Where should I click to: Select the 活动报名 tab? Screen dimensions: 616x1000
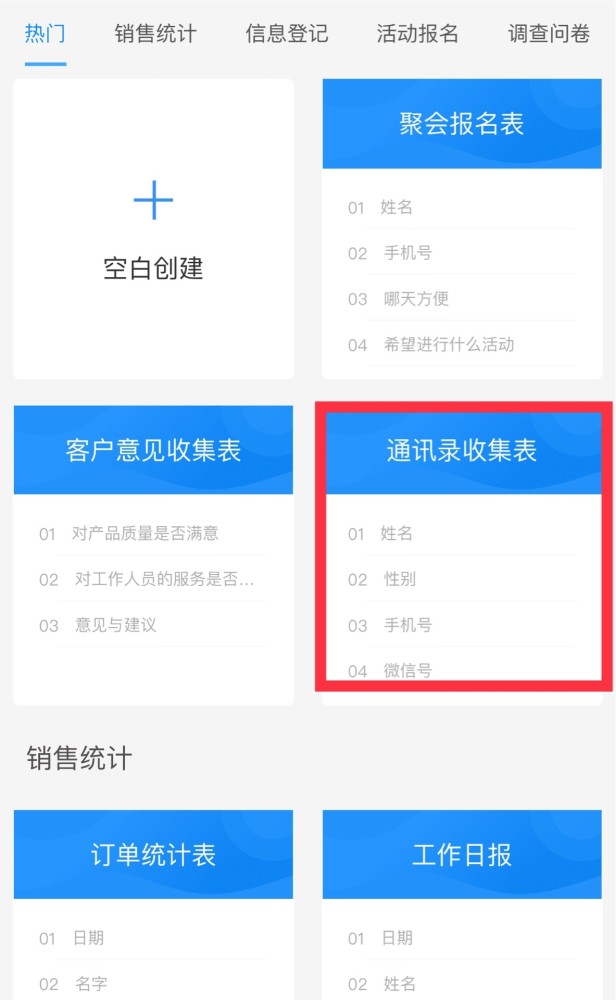(418, 33)
